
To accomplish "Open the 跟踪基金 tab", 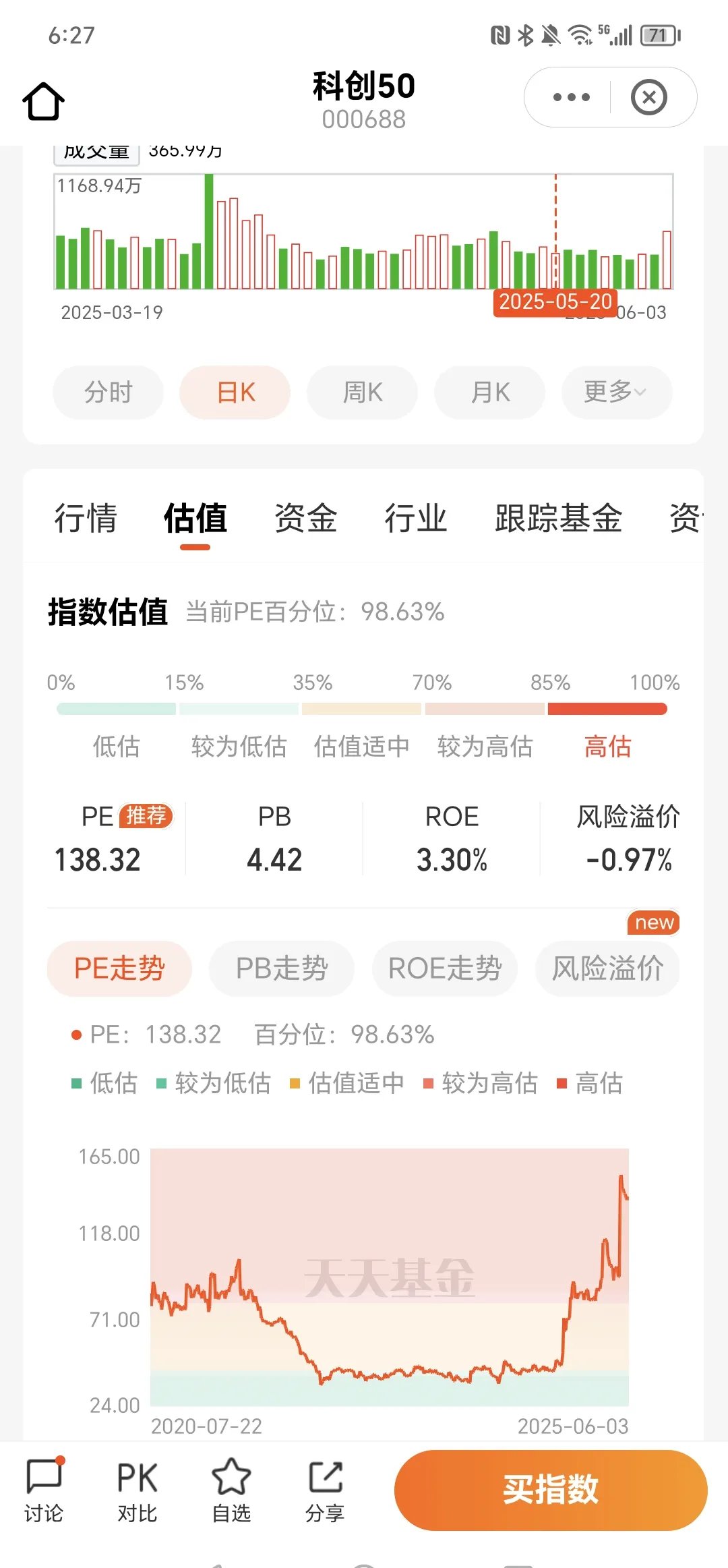I will (x=558, y=518).
